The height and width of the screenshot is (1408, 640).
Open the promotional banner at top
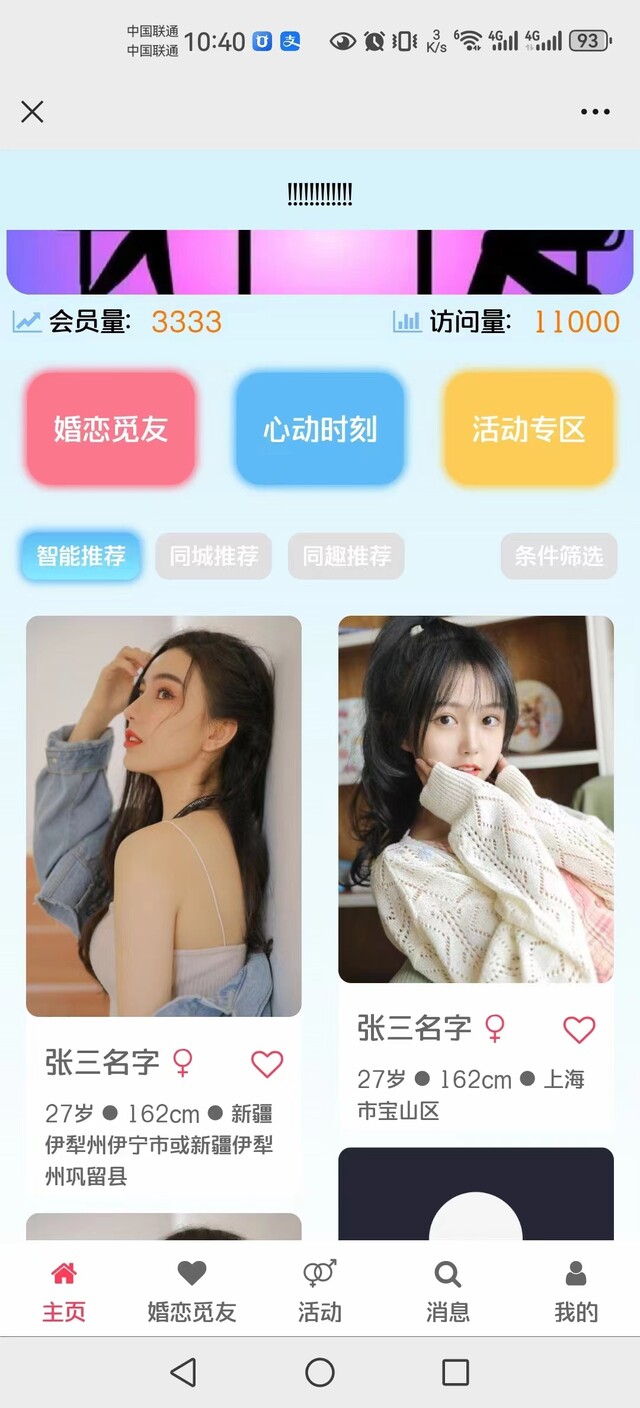point(320,262)
